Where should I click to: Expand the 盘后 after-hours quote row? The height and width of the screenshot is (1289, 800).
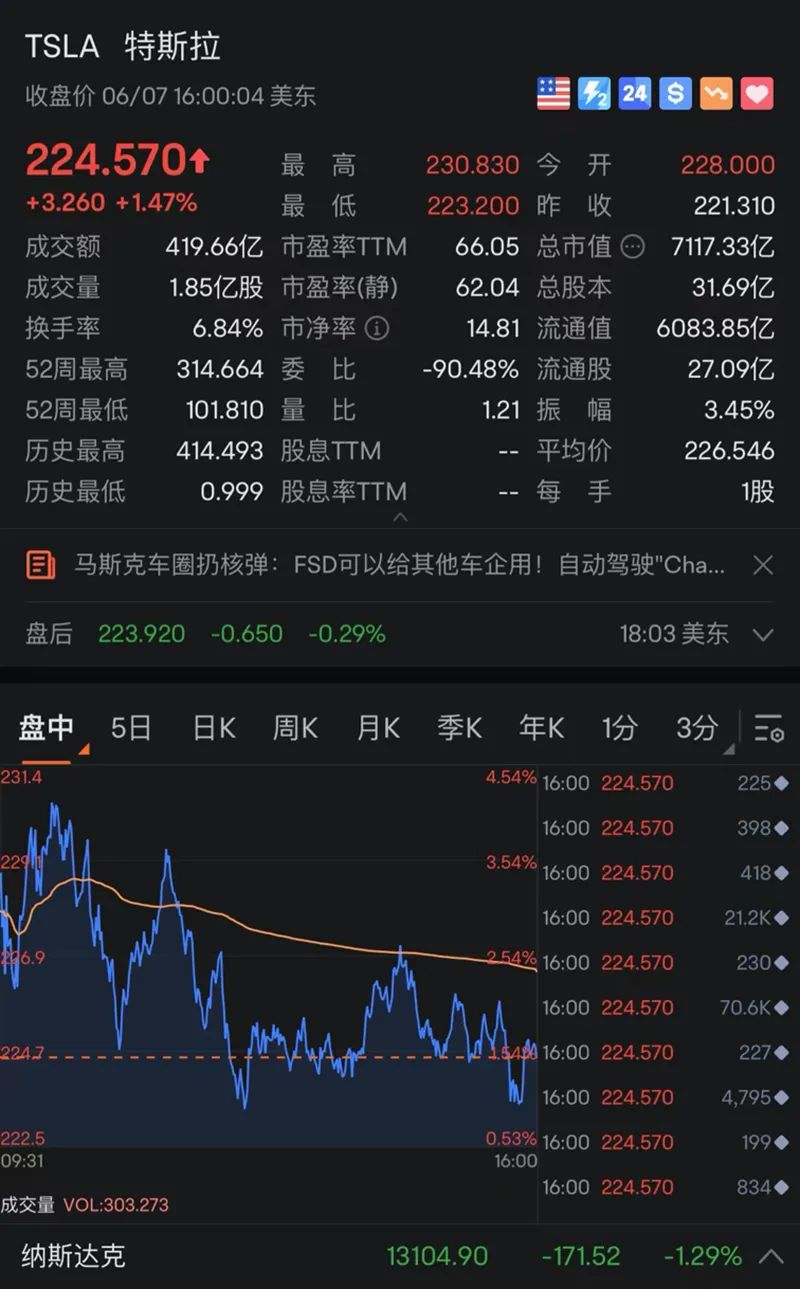click(763, 634)
